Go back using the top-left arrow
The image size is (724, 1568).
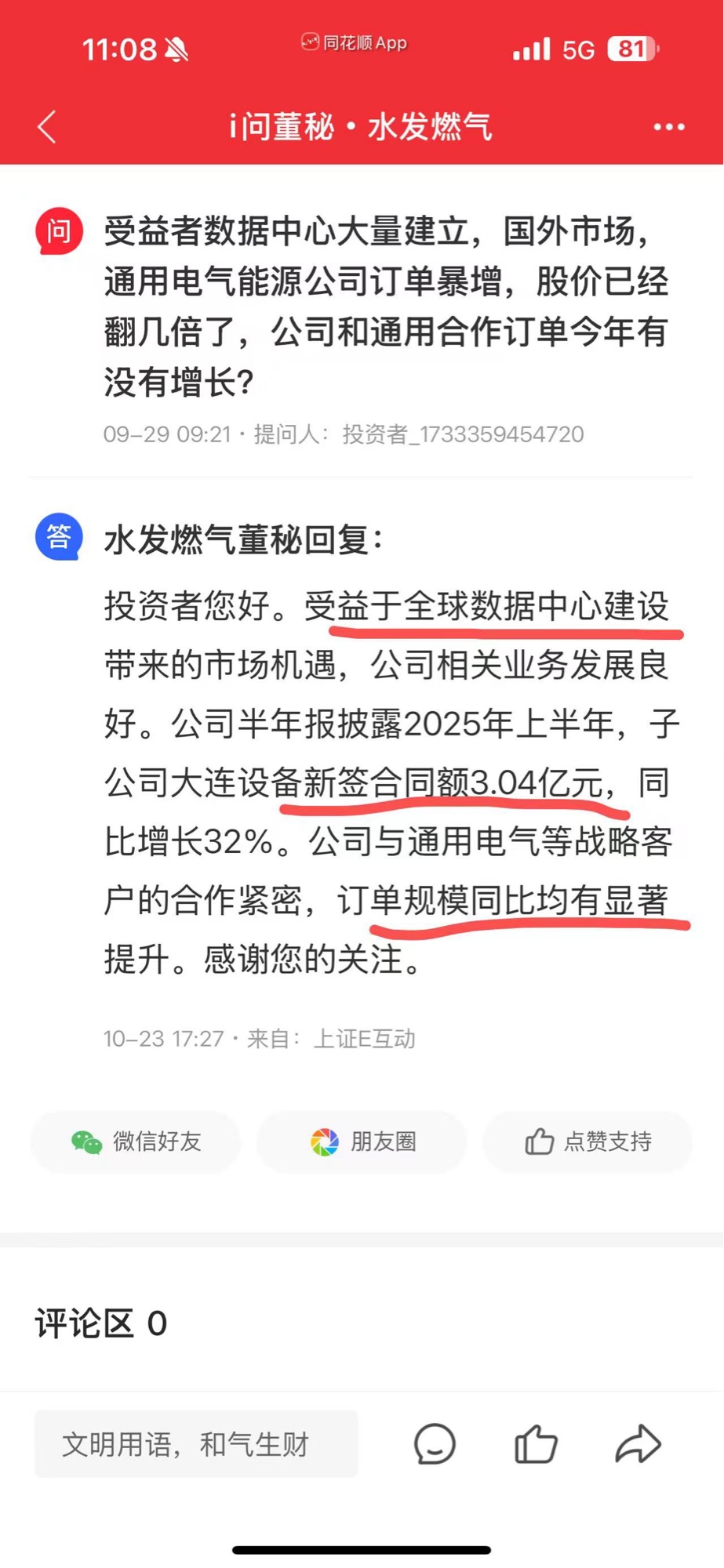(47, 127)
